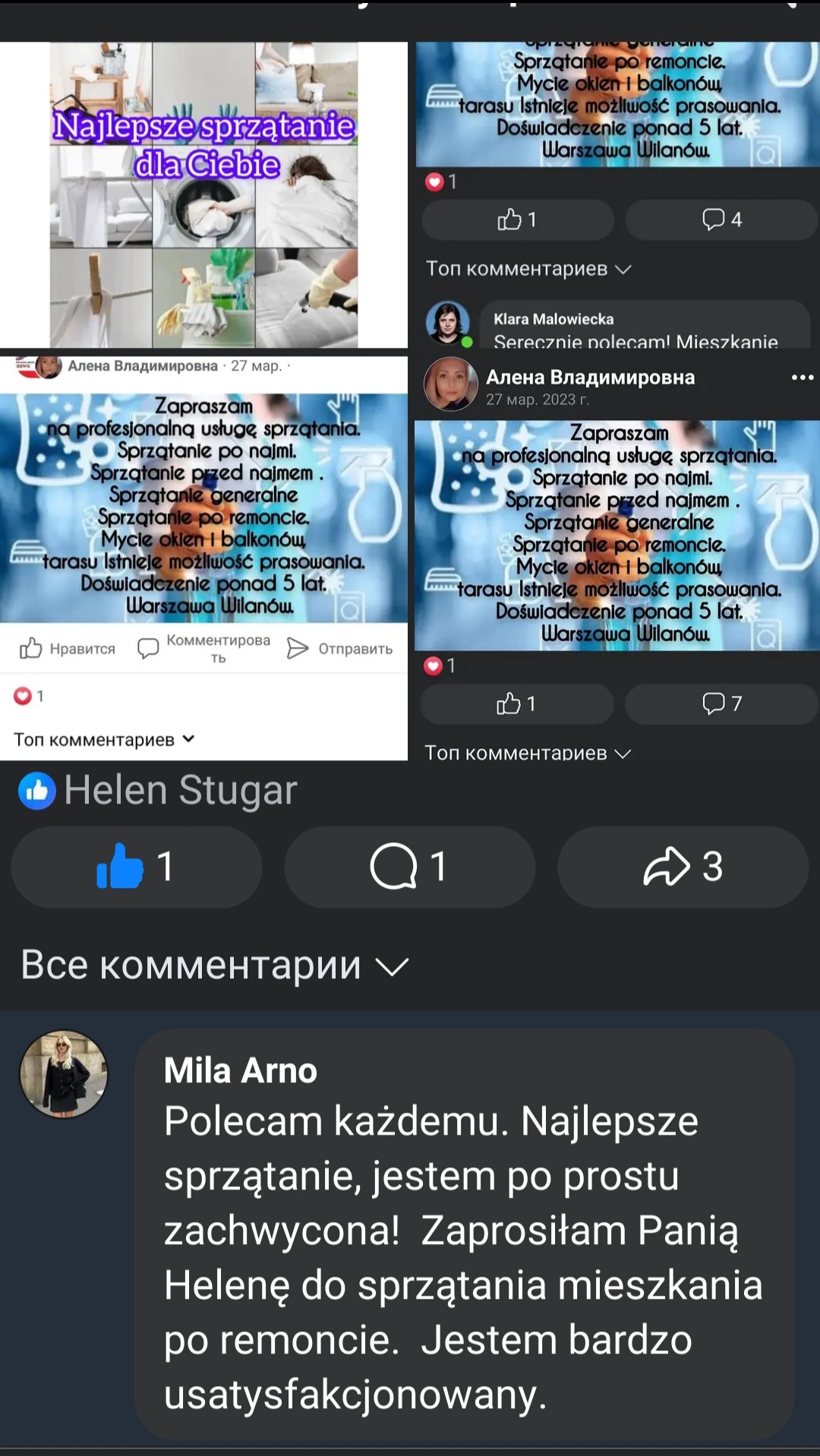Click the blue Like reaction badge next to Helen Stugar

coord(36,791)
